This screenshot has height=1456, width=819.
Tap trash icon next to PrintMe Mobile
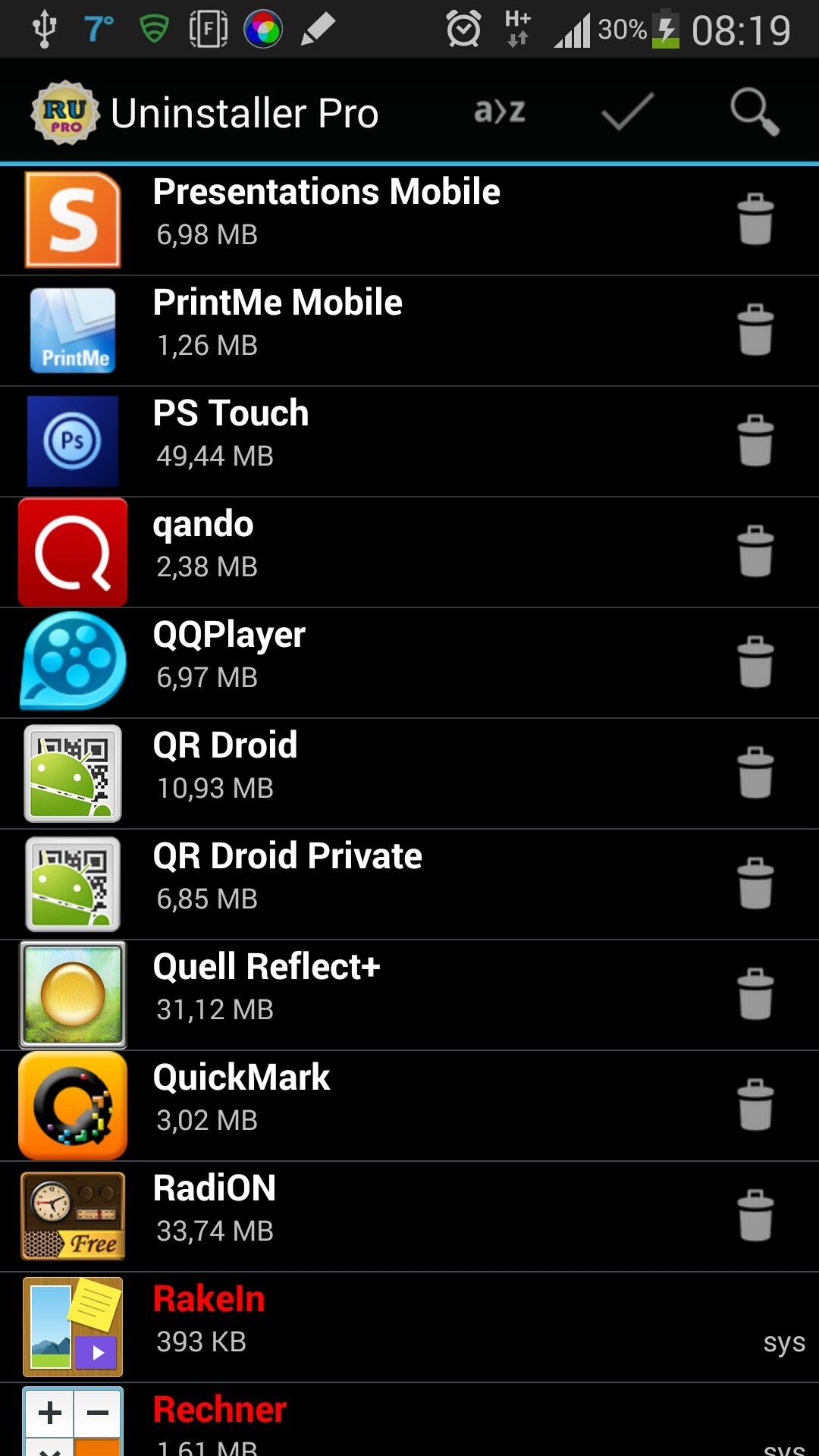click(x=755, y=330)
